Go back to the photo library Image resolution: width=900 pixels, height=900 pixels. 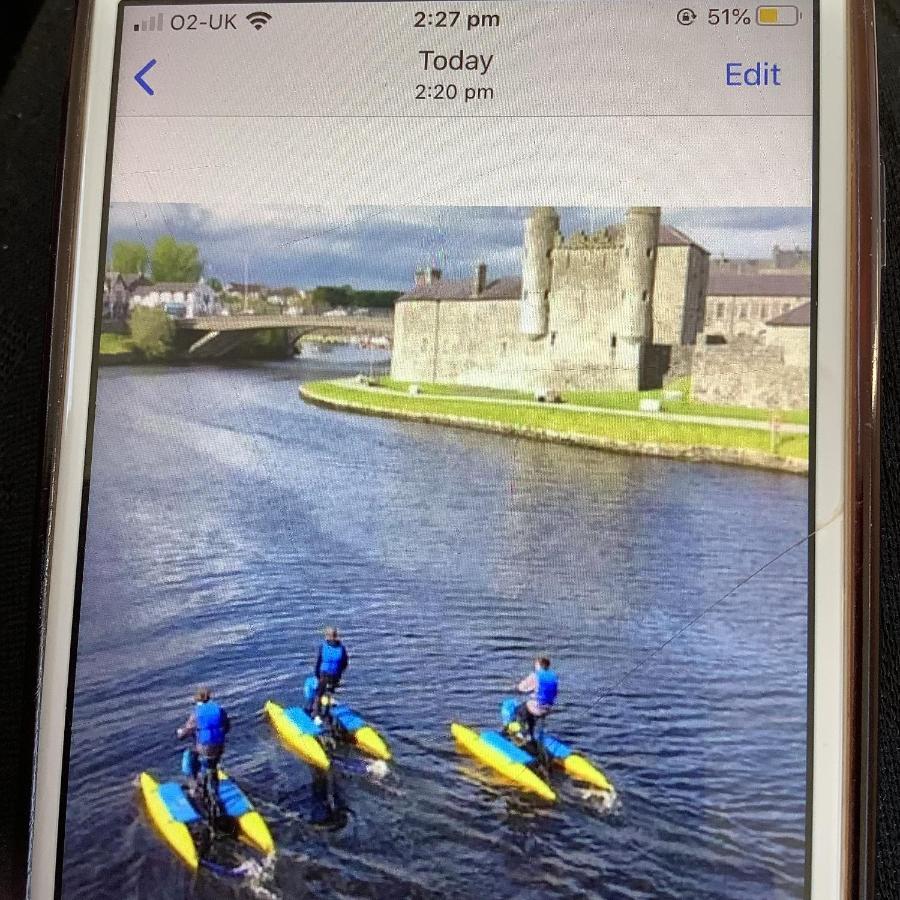146,77
